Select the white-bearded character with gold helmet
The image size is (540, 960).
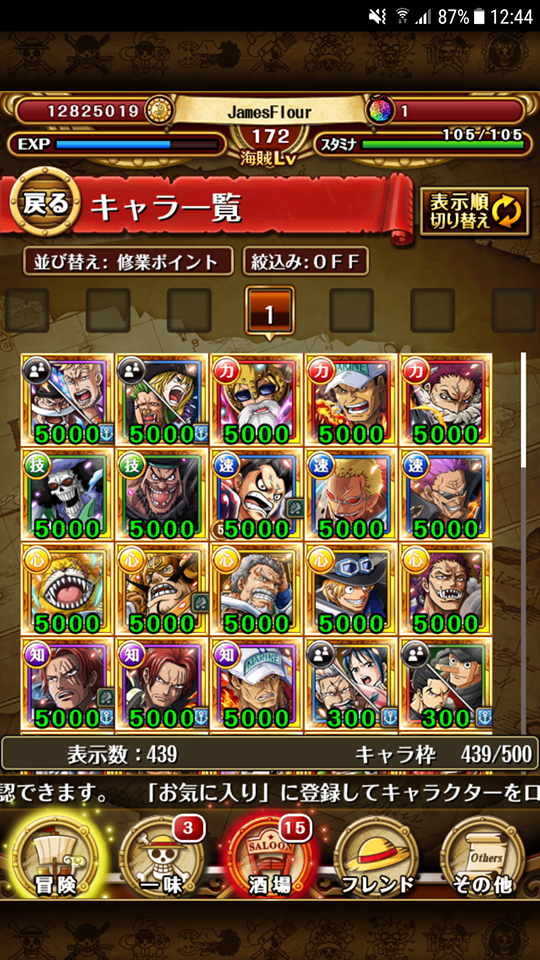coord(257,400)
